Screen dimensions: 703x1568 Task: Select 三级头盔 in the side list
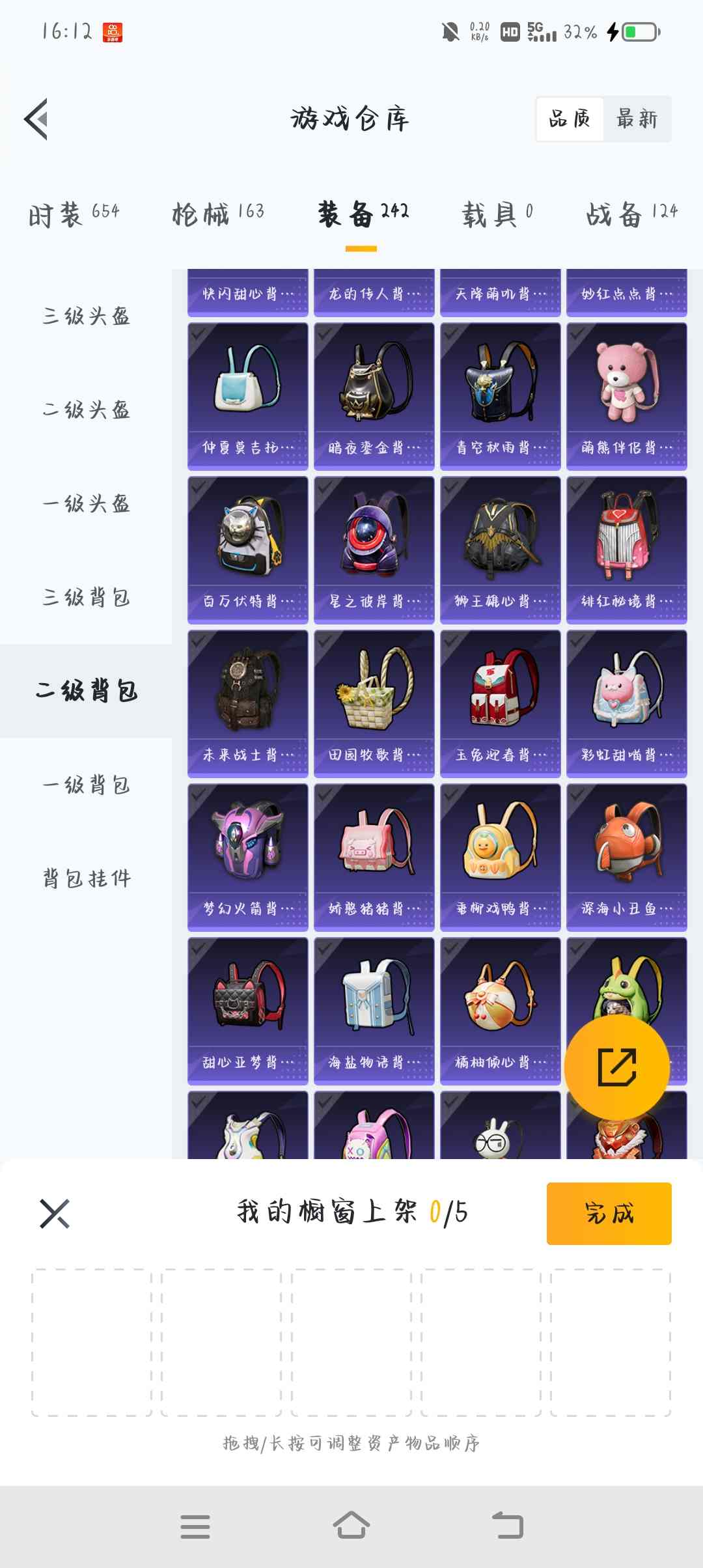(x=86, y=316)
